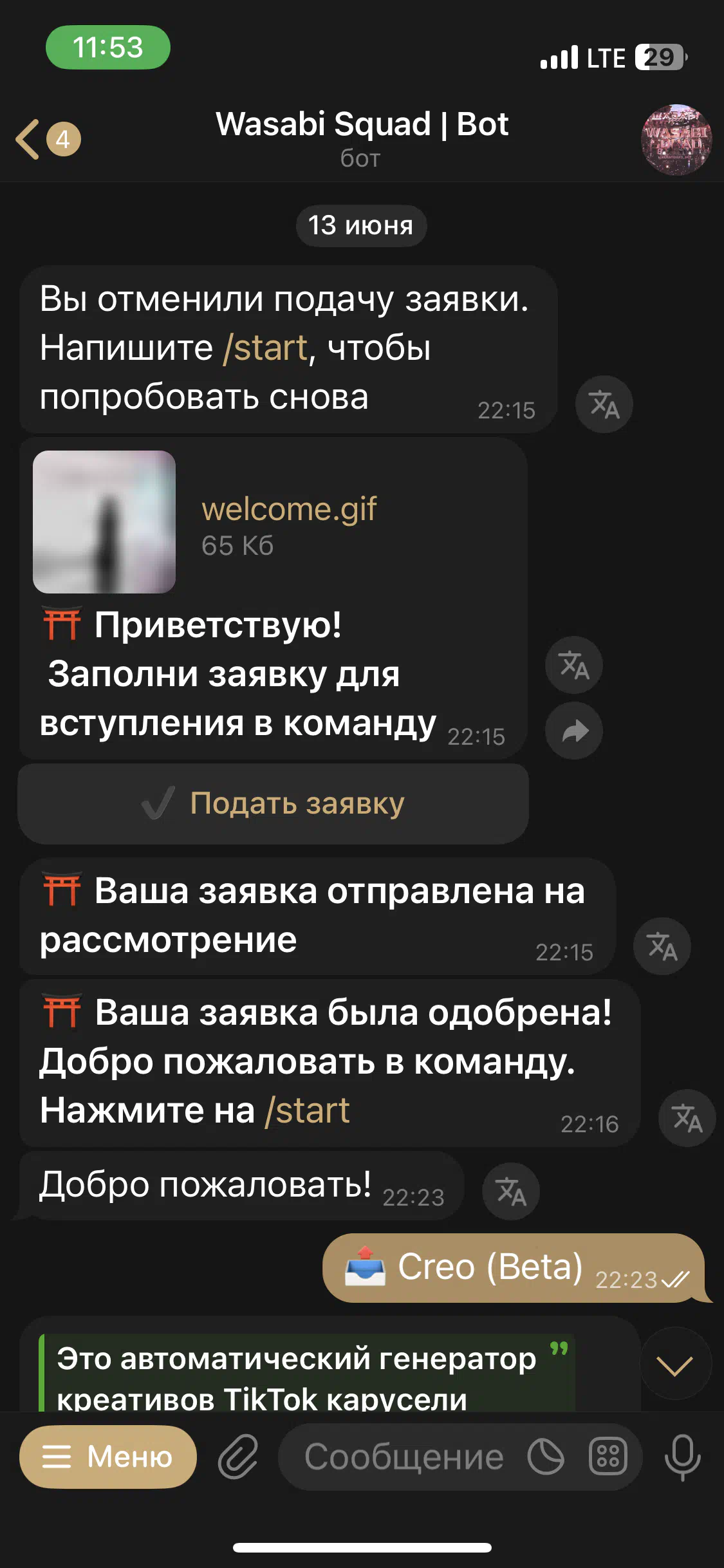Open the welcome.gif file thumbnail

(x=104, y=522)
